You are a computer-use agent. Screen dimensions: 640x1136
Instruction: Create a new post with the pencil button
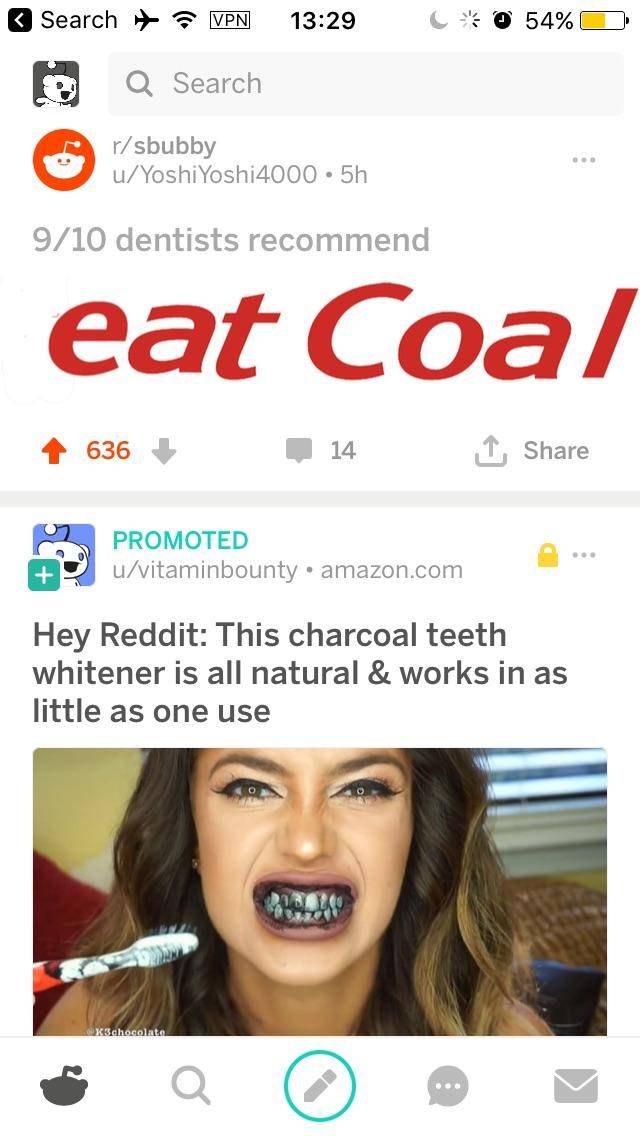click(x=320, y=1085)
